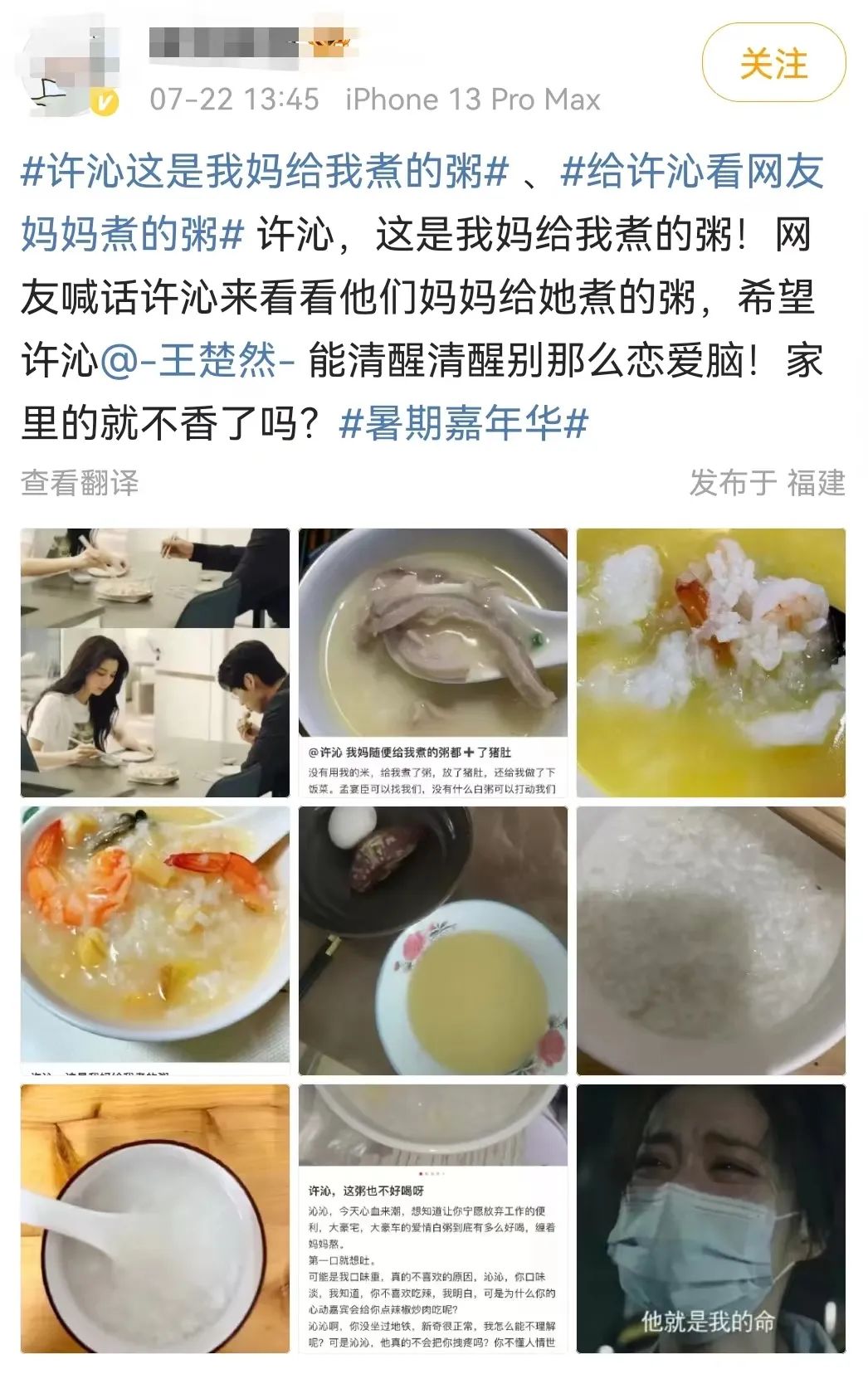Open hashtag #许沁这是我妈给我煮的粥#

264,172
